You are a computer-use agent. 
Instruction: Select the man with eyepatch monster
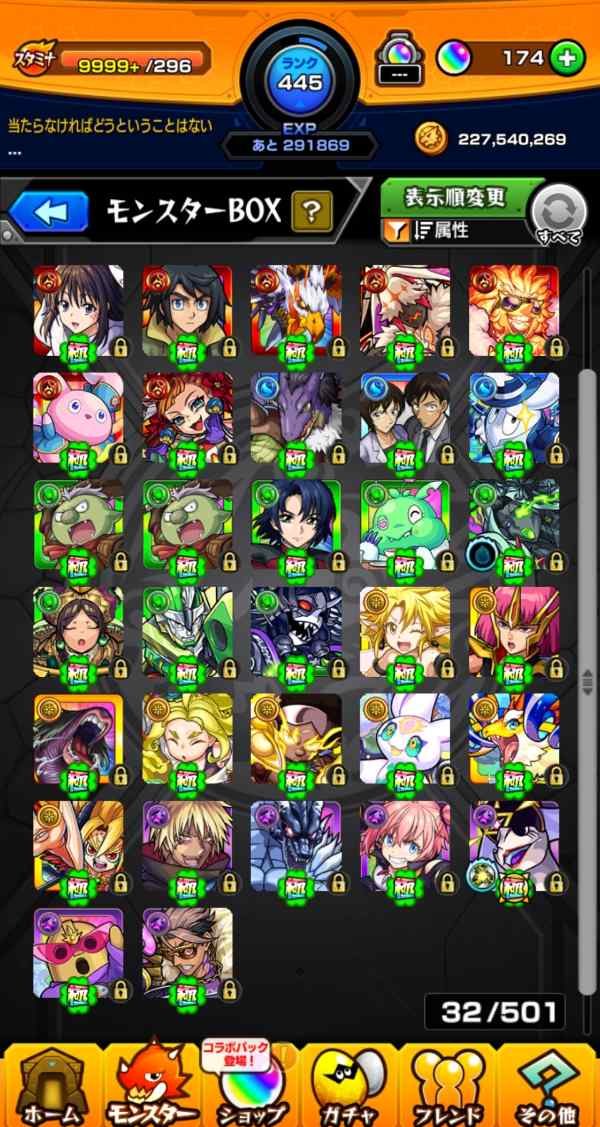pos(187,953)
